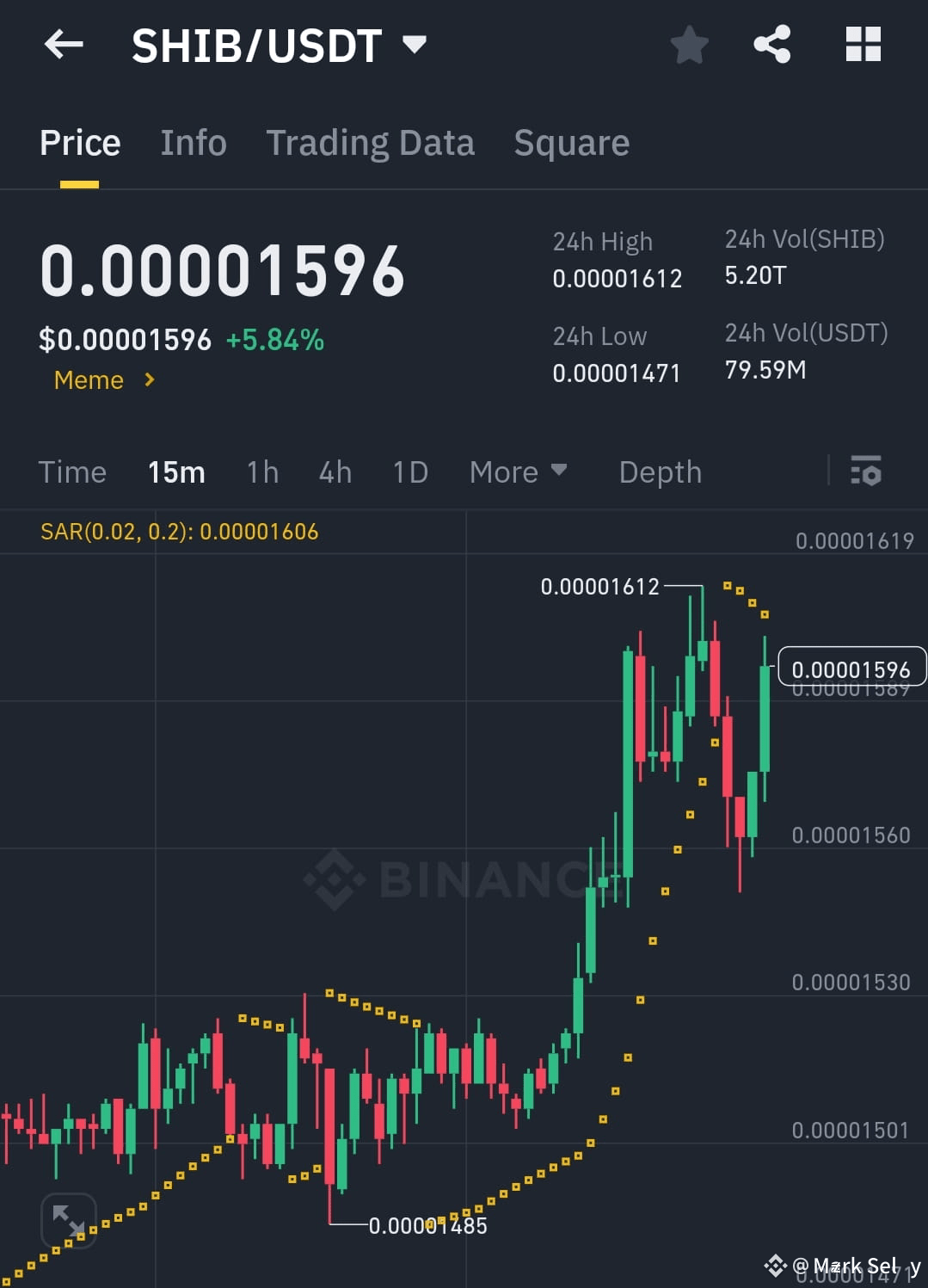Select the Info tab
Viewport: 928px width, 1288px height.
(x=193, y=143)
